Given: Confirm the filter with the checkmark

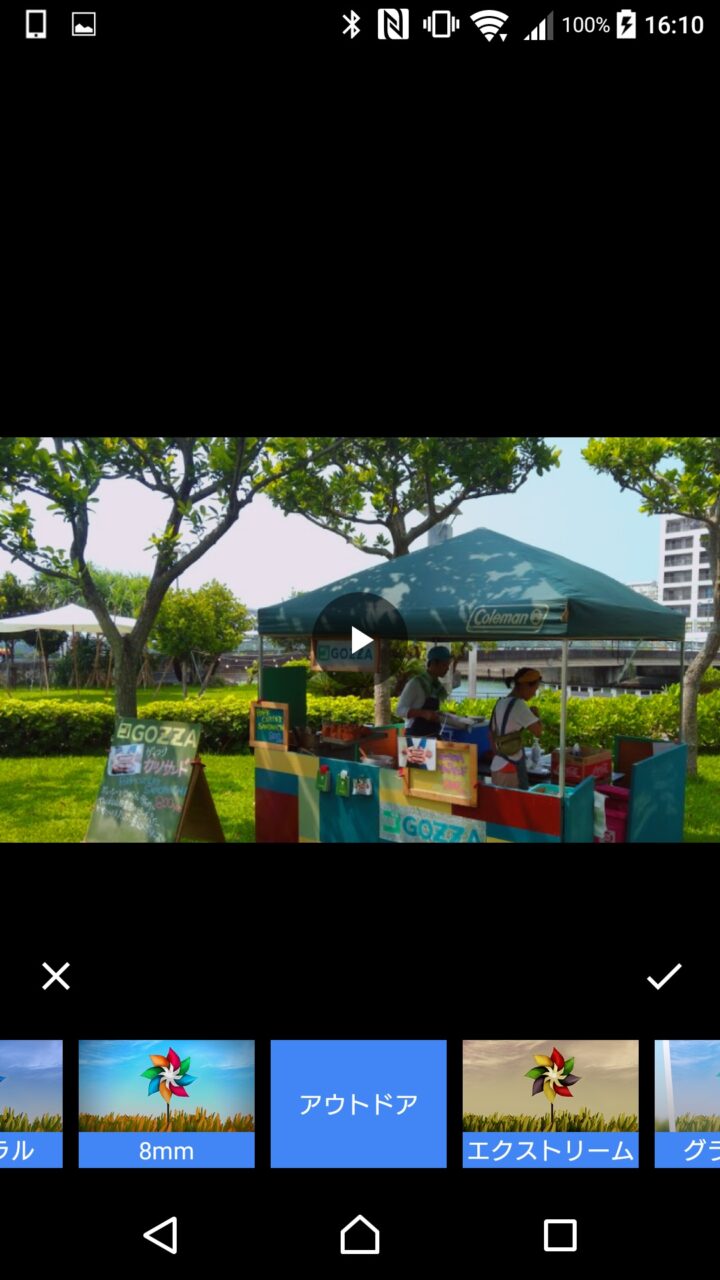Looking at the screenshot, I should coord(664,976).
